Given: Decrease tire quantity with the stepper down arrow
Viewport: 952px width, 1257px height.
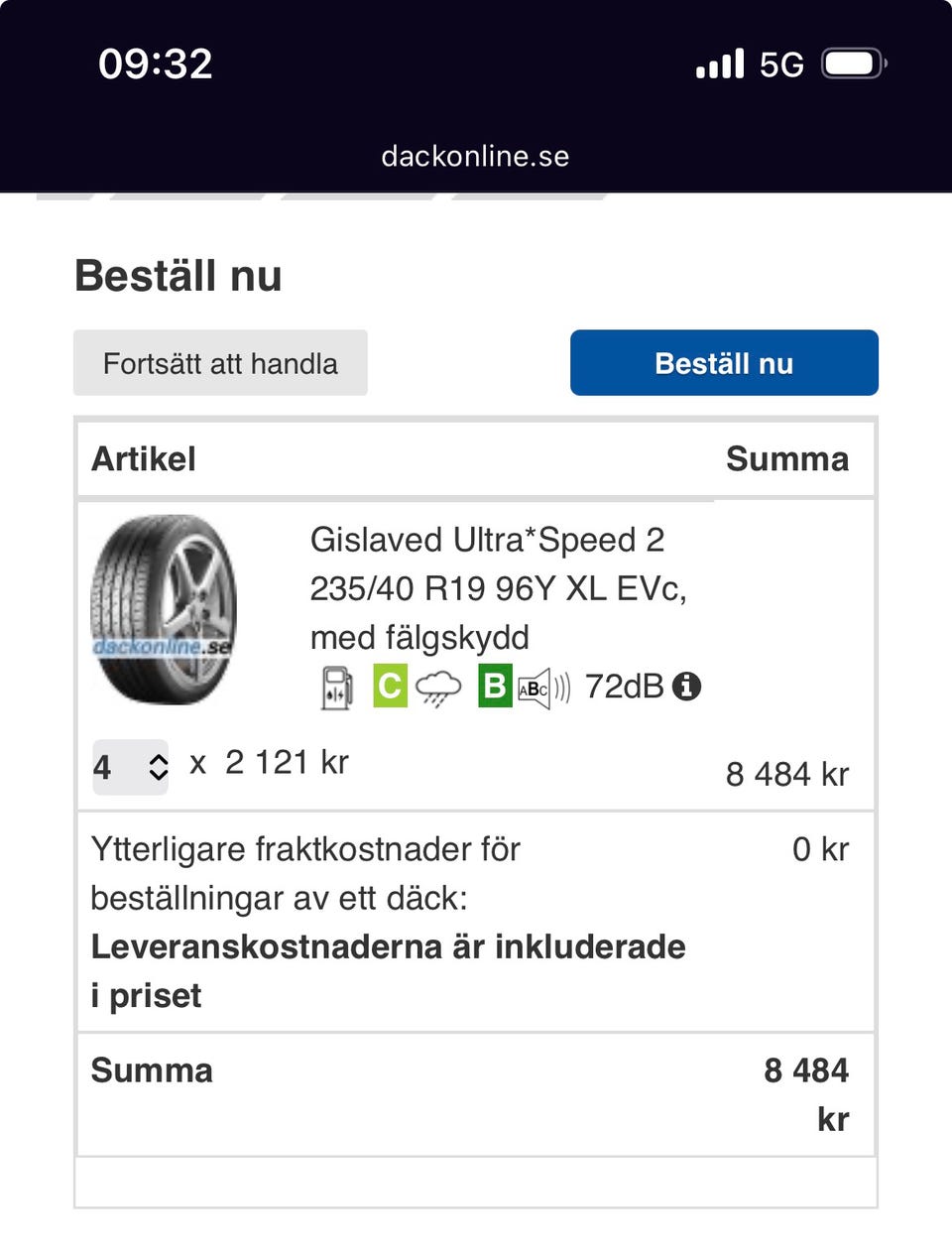Looking at the screenshot, I should pos(158,776).
